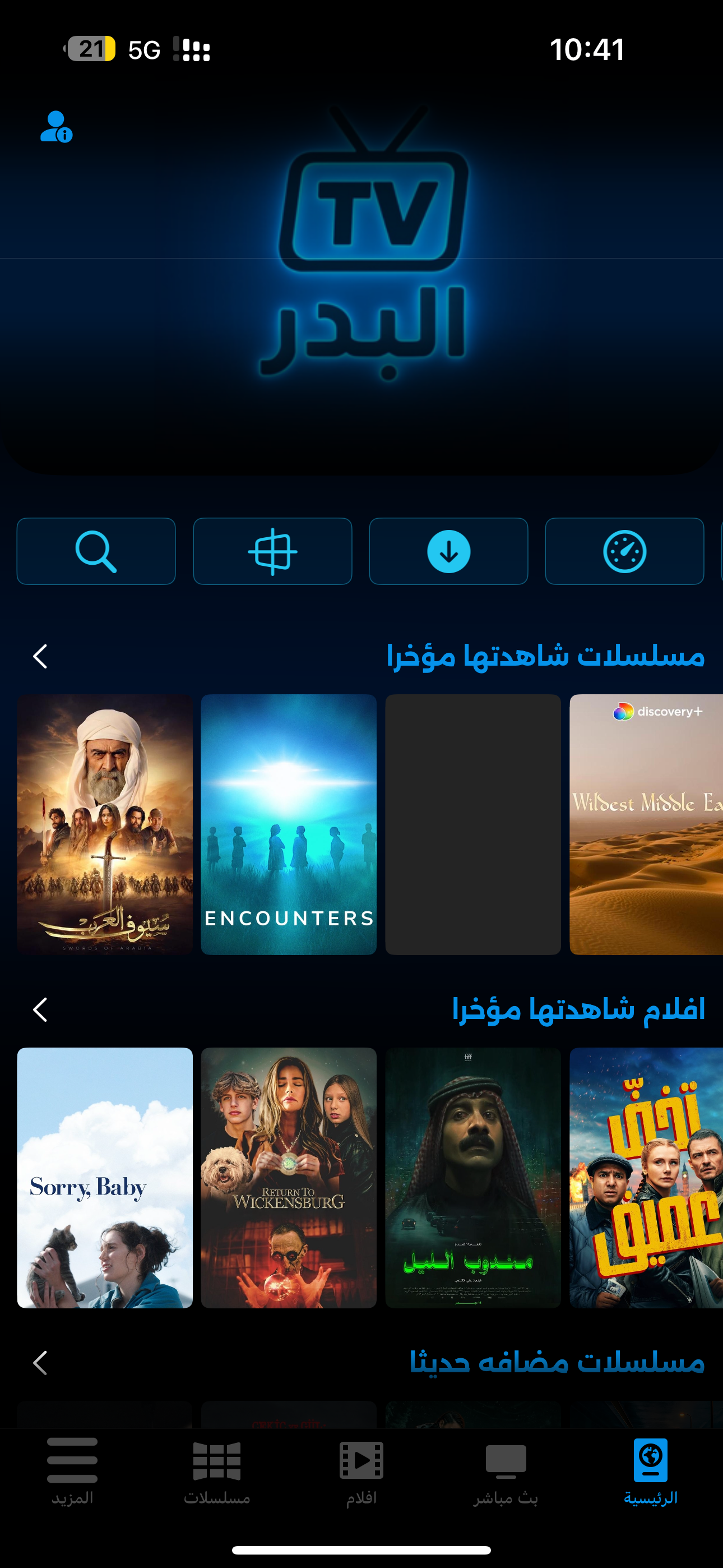Switch to the مسلسلات tab
Screen dimensions: 723x1568
[217, 1470]
